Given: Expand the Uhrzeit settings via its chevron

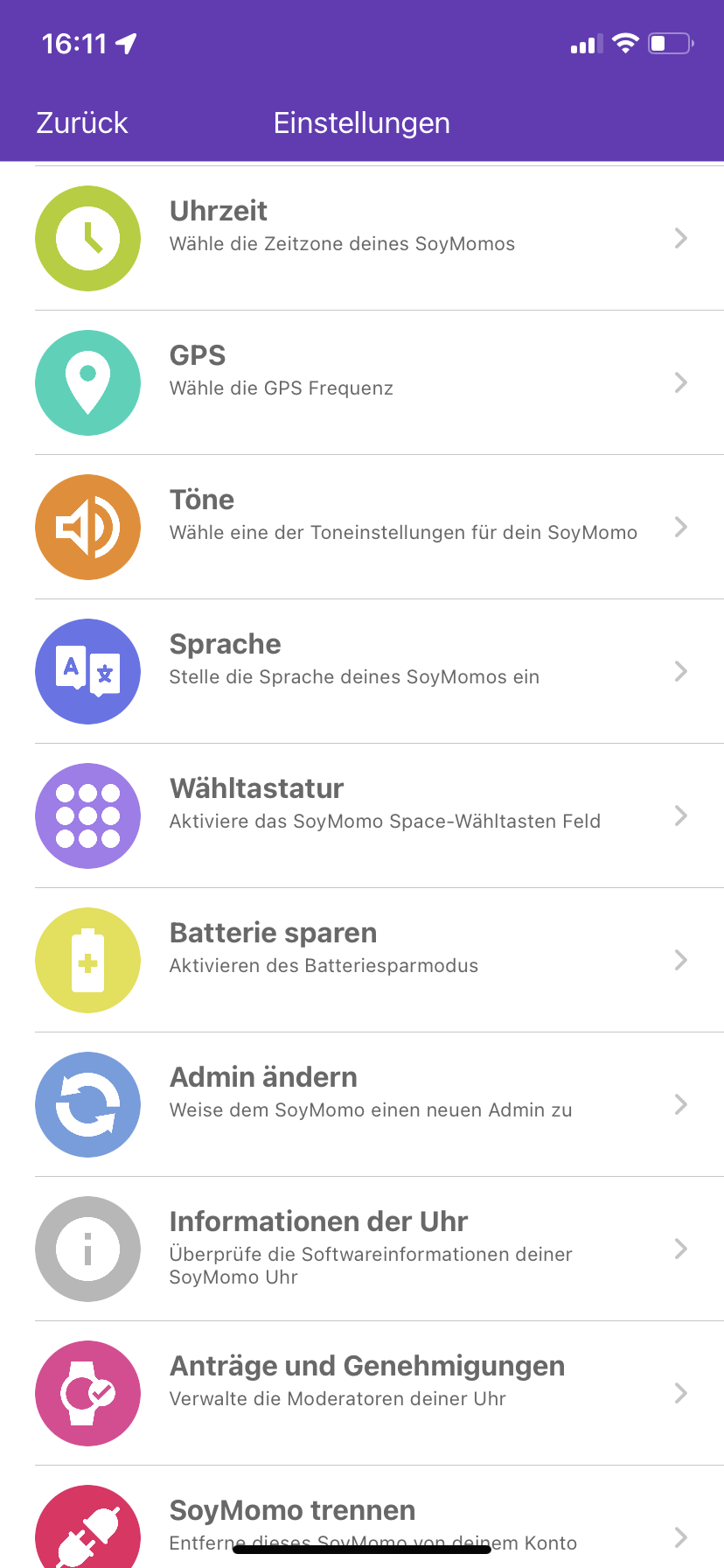Looking at the screenshot, I should tap(681, 238).
